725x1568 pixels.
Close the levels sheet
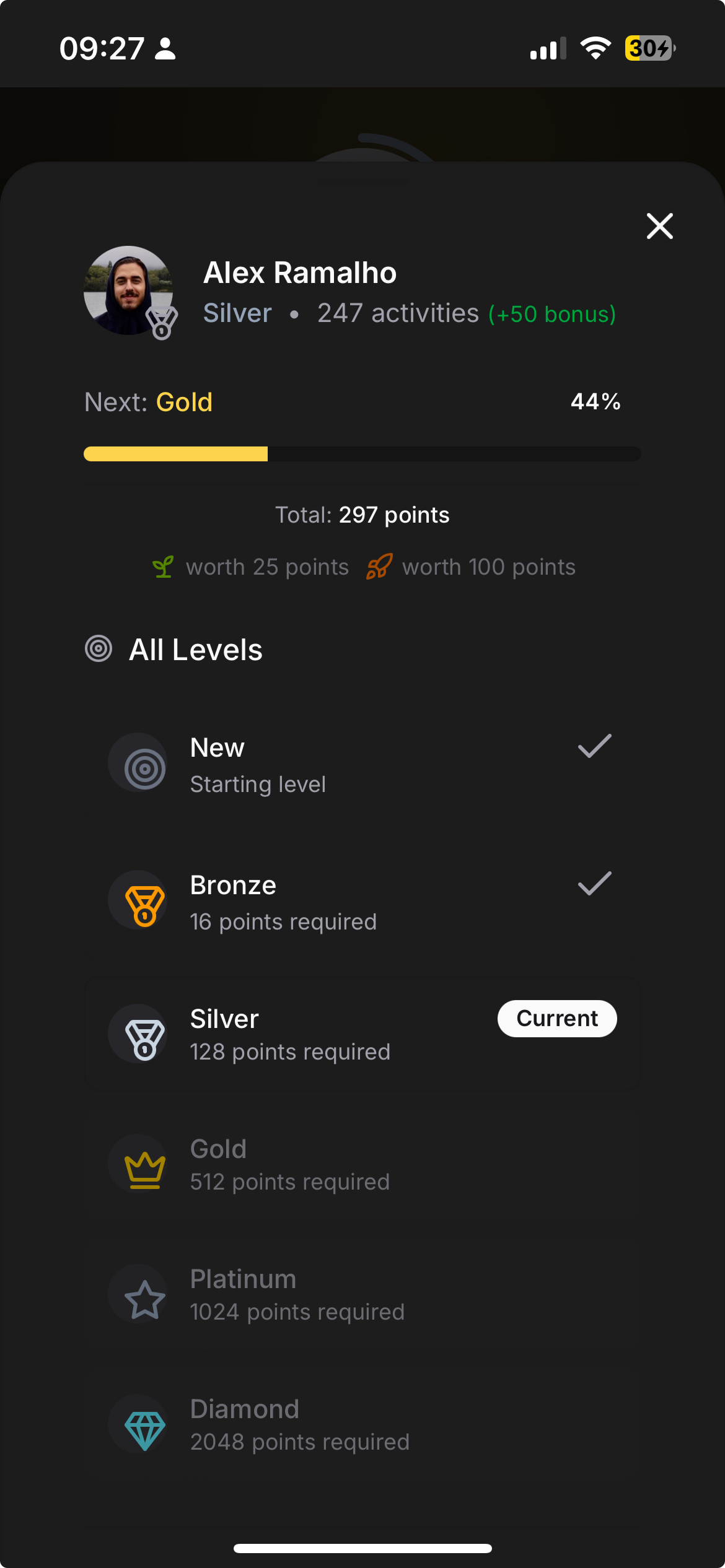pos(659,226)
